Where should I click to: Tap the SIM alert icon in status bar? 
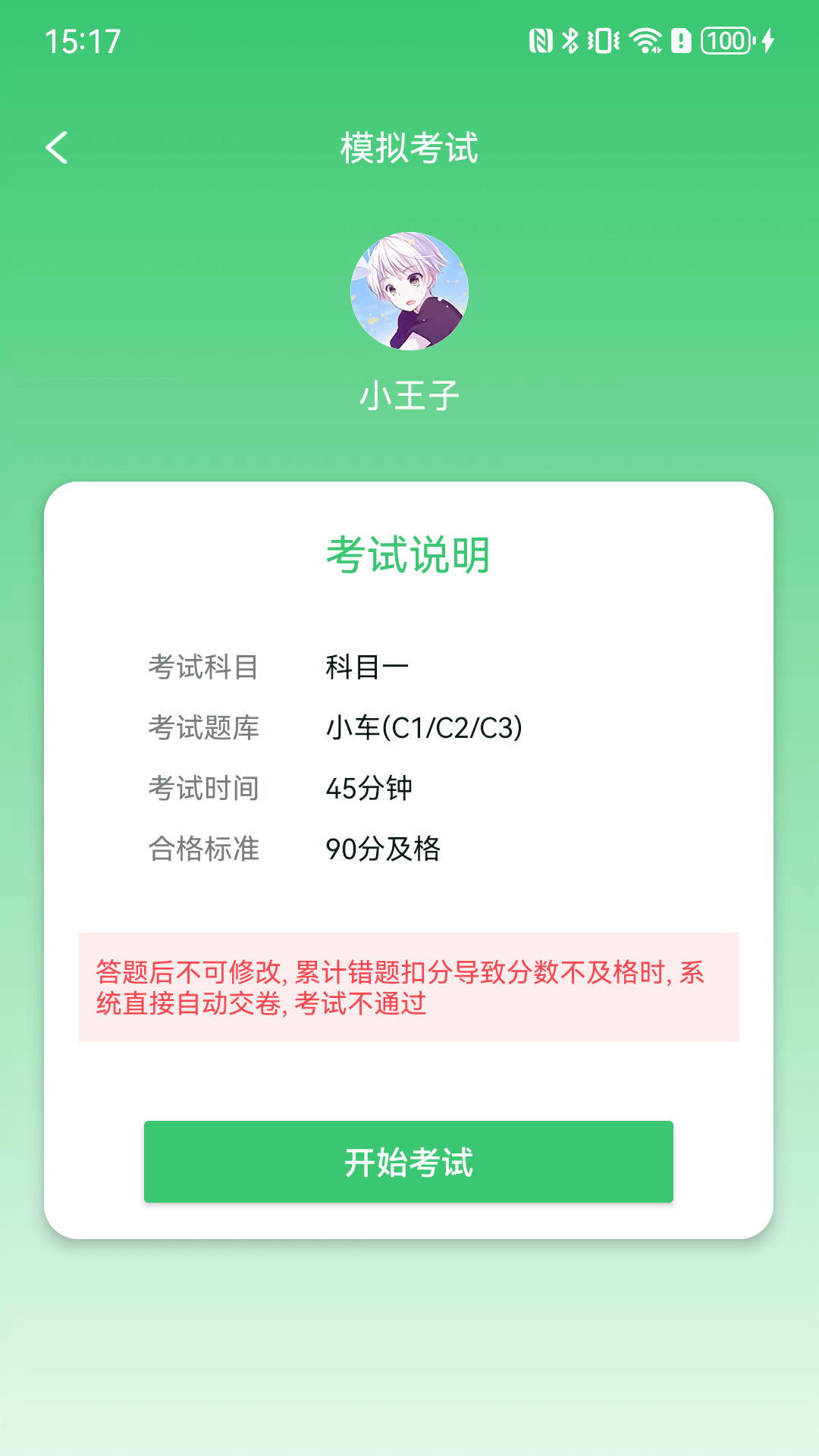[x=682, y=42]
